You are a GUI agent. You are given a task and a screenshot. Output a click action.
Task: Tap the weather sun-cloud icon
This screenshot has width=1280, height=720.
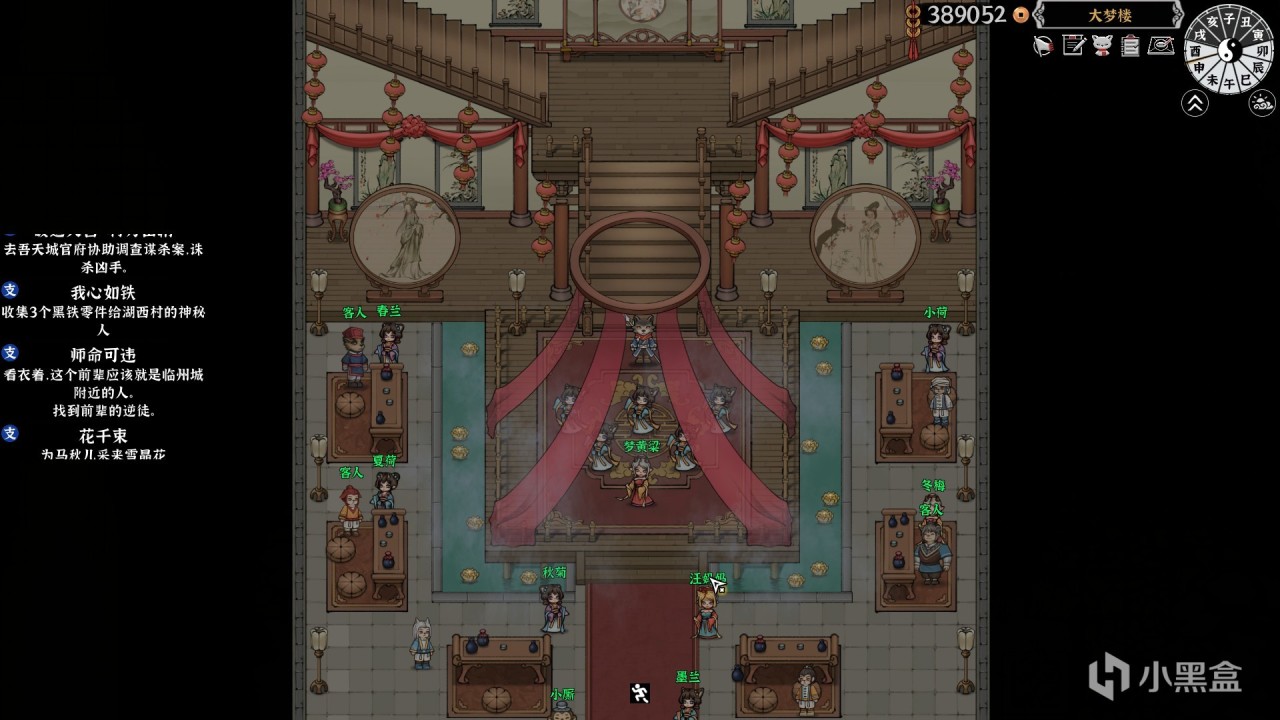click(x=1262, y=102)
